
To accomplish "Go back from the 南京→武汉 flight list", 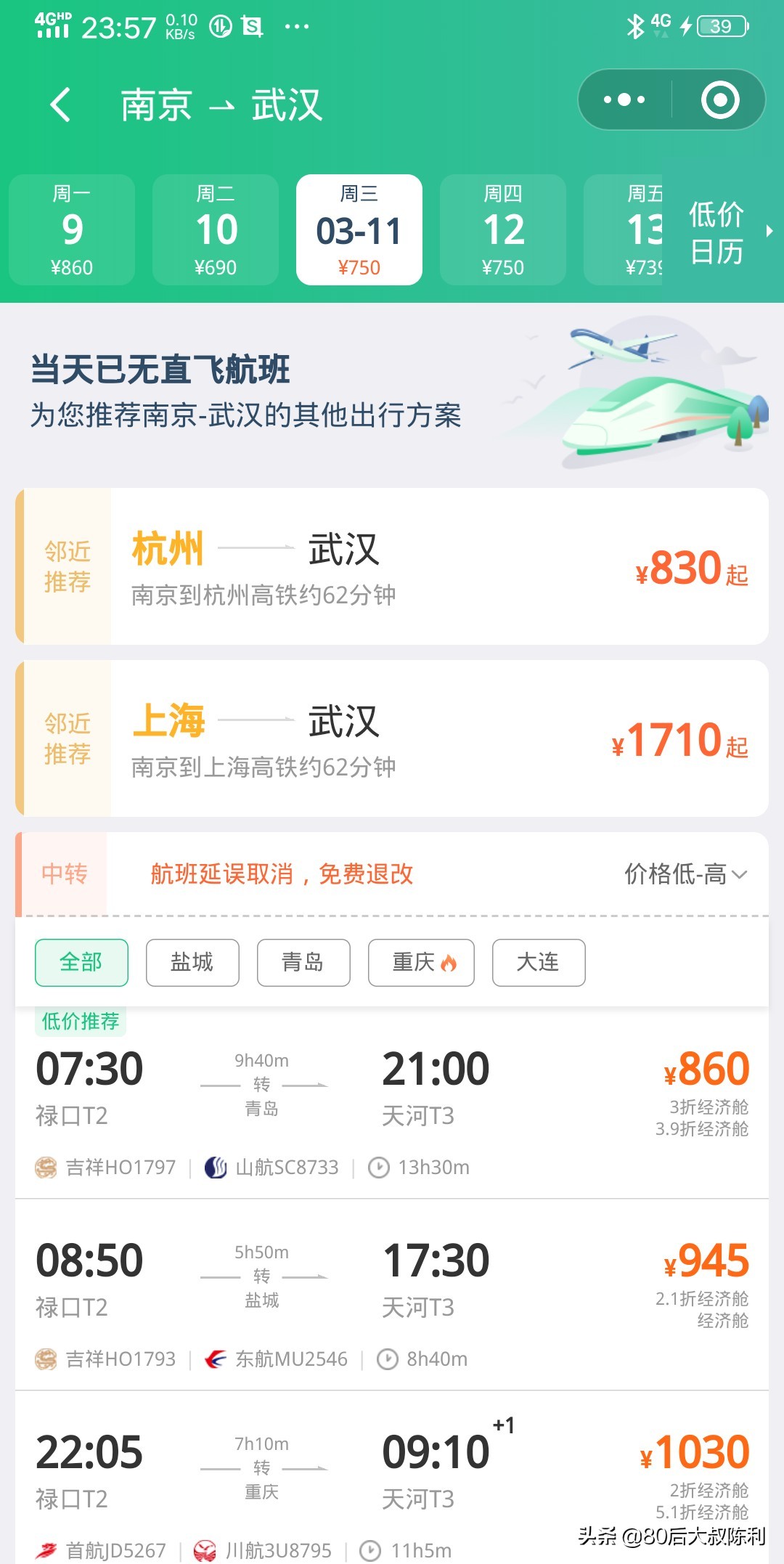I will point(61,105).
